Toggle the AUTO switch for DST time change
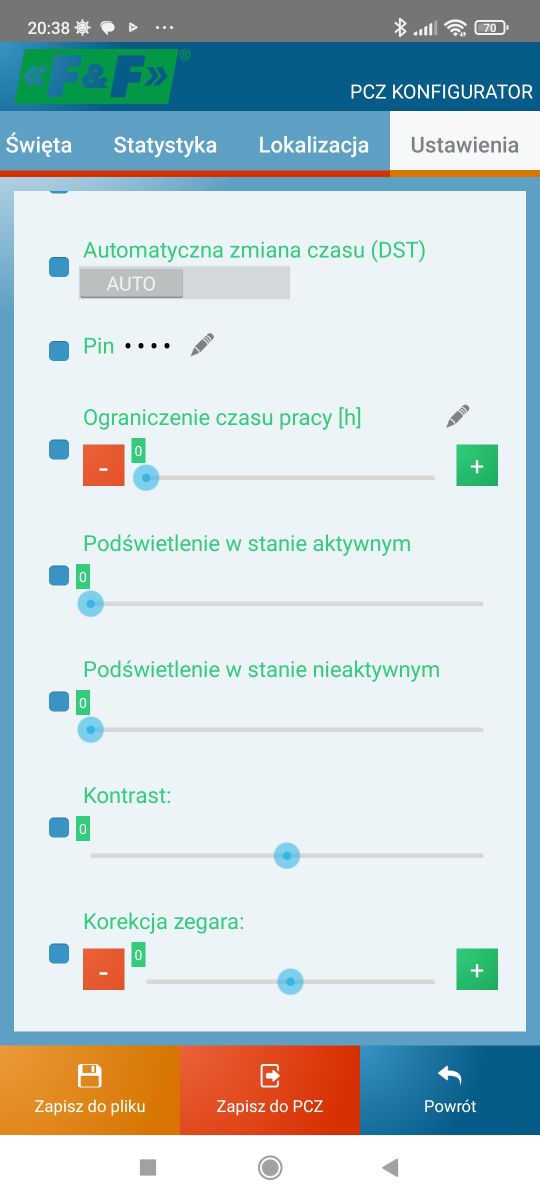This screenshot has width=540, height=1200. pyautogui.click(x=185, y=283)
